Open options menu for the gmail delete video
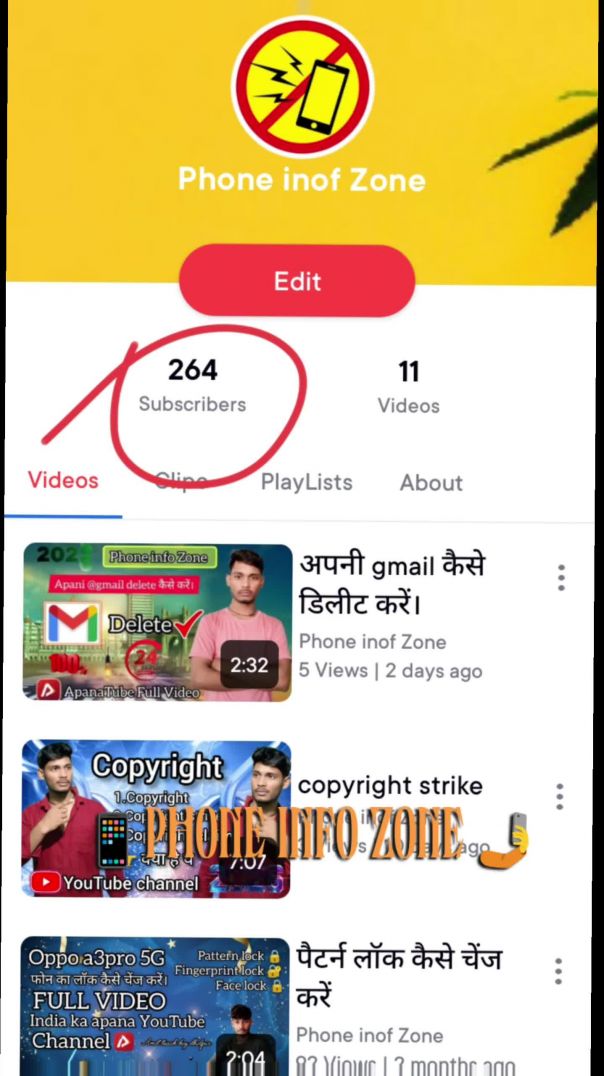The height and width of the screenshot is (1076, 604). pyautogui.click(x=561, y=577)
